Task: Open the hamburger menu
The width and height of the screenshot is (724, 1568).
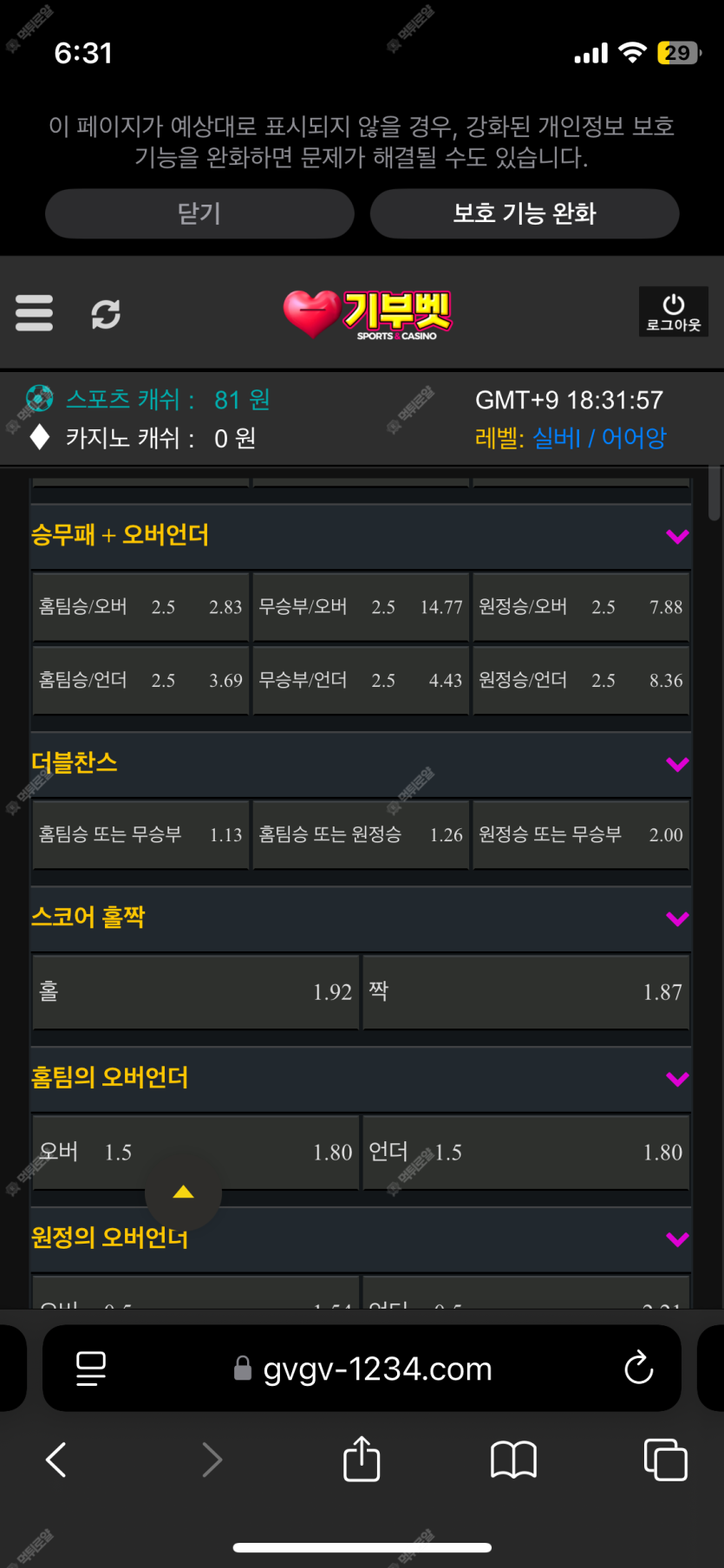Action: 35,313
